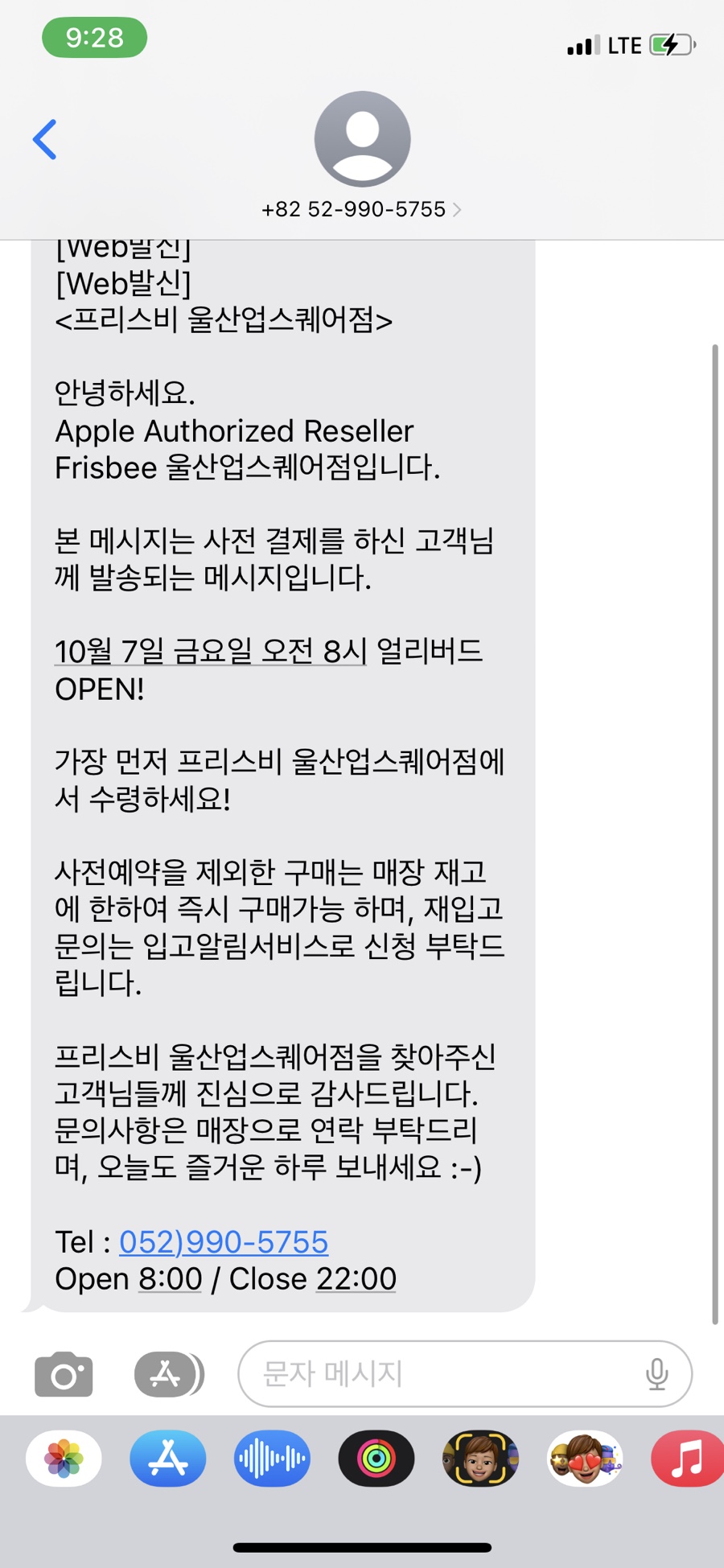Call the 052)990-5755 phone link
Screen dimensions: 724x1568
pos(224,1241)
